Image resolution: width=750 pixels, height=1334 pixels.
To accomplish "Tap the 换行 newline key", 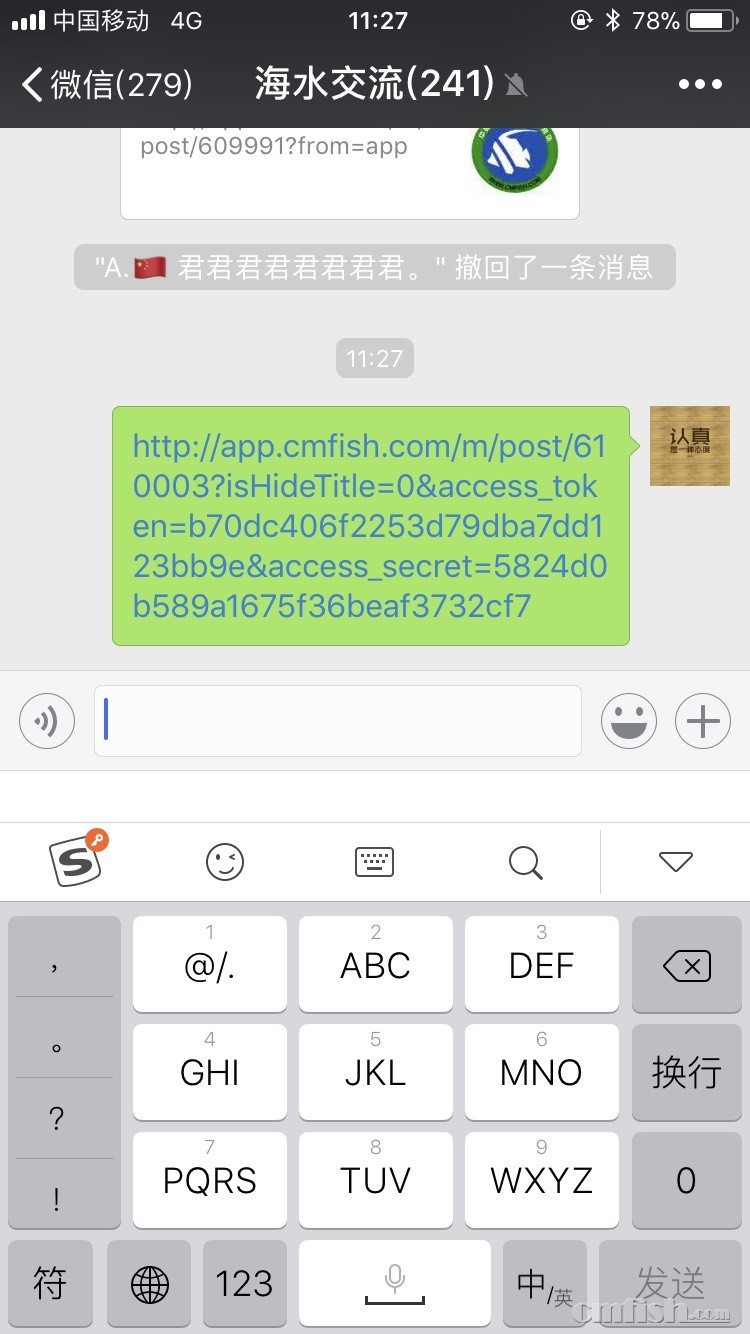I will click(686, 1072).
